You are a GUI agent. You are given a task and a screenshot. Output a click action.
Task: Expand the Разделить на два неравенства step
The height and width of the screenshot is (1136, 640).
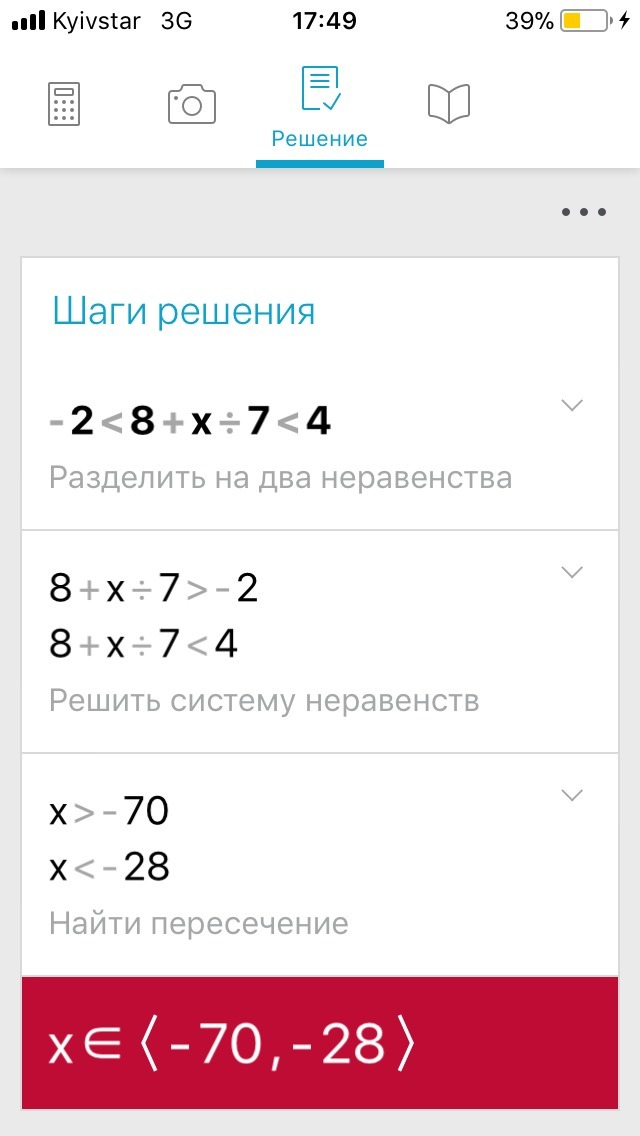coord(572,405)
